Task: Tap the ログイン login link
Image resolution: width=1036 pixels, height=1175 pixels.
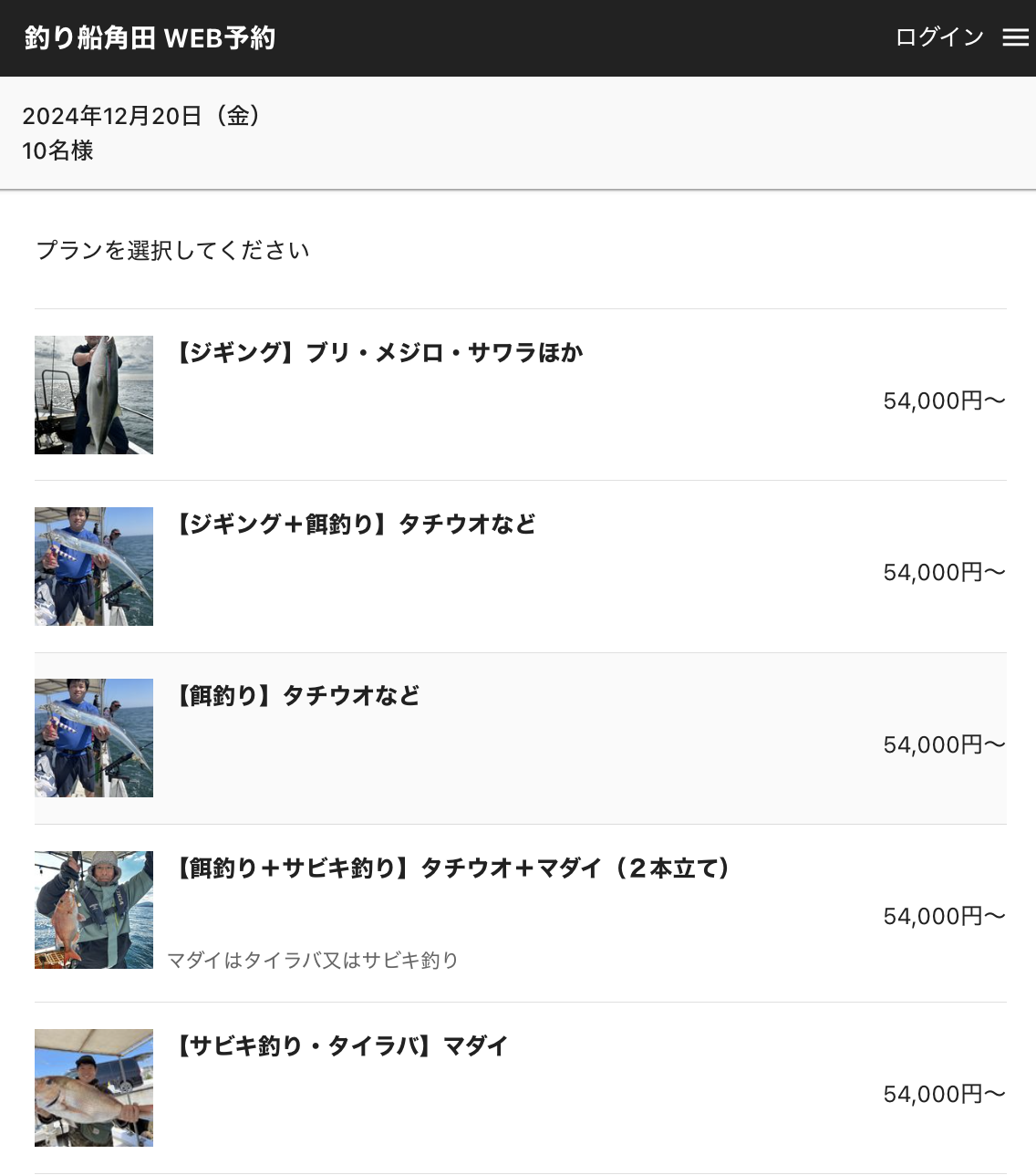Action: (x=939, y=37)
